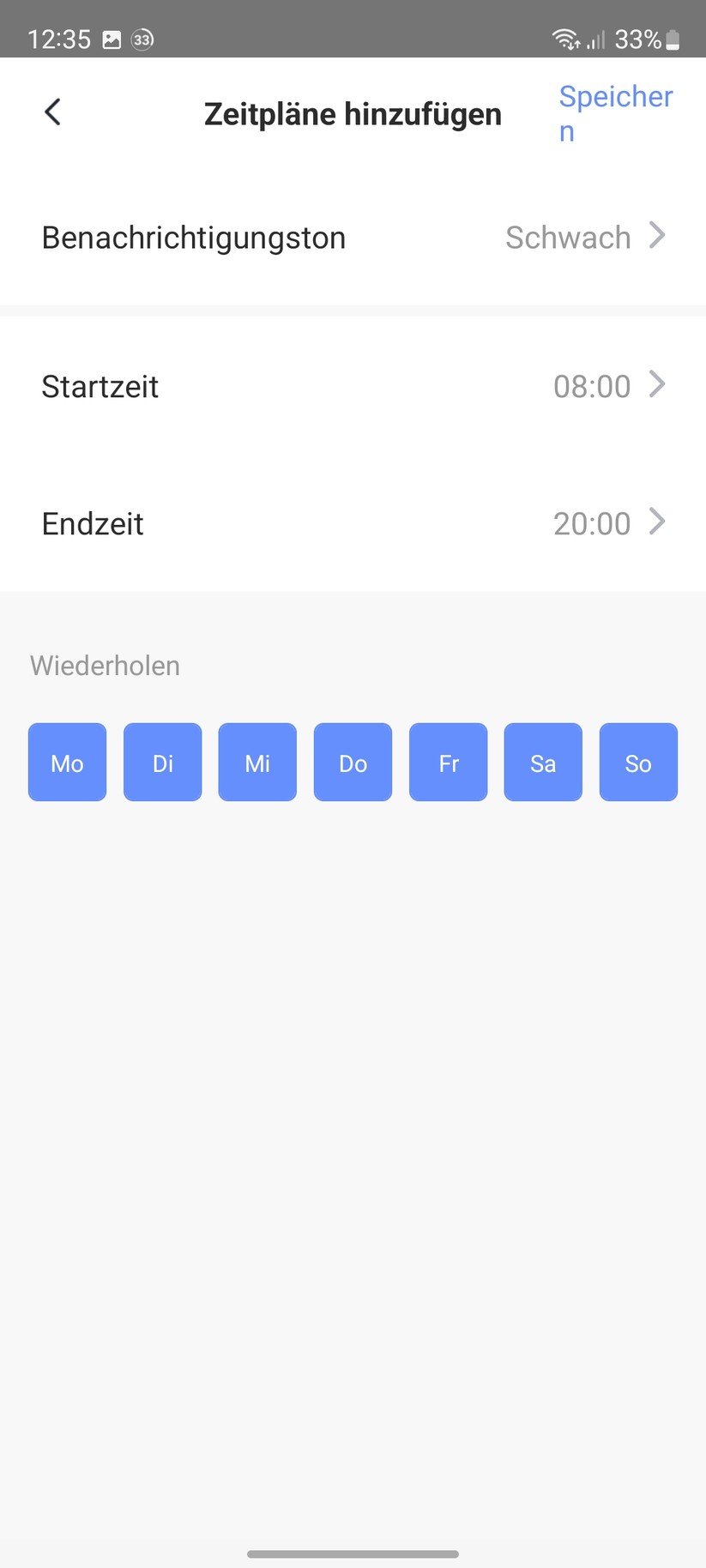Open the Benachrichtigungston setting
Viewport: 706px width, 1568px height.
click(x=353, y=238)
